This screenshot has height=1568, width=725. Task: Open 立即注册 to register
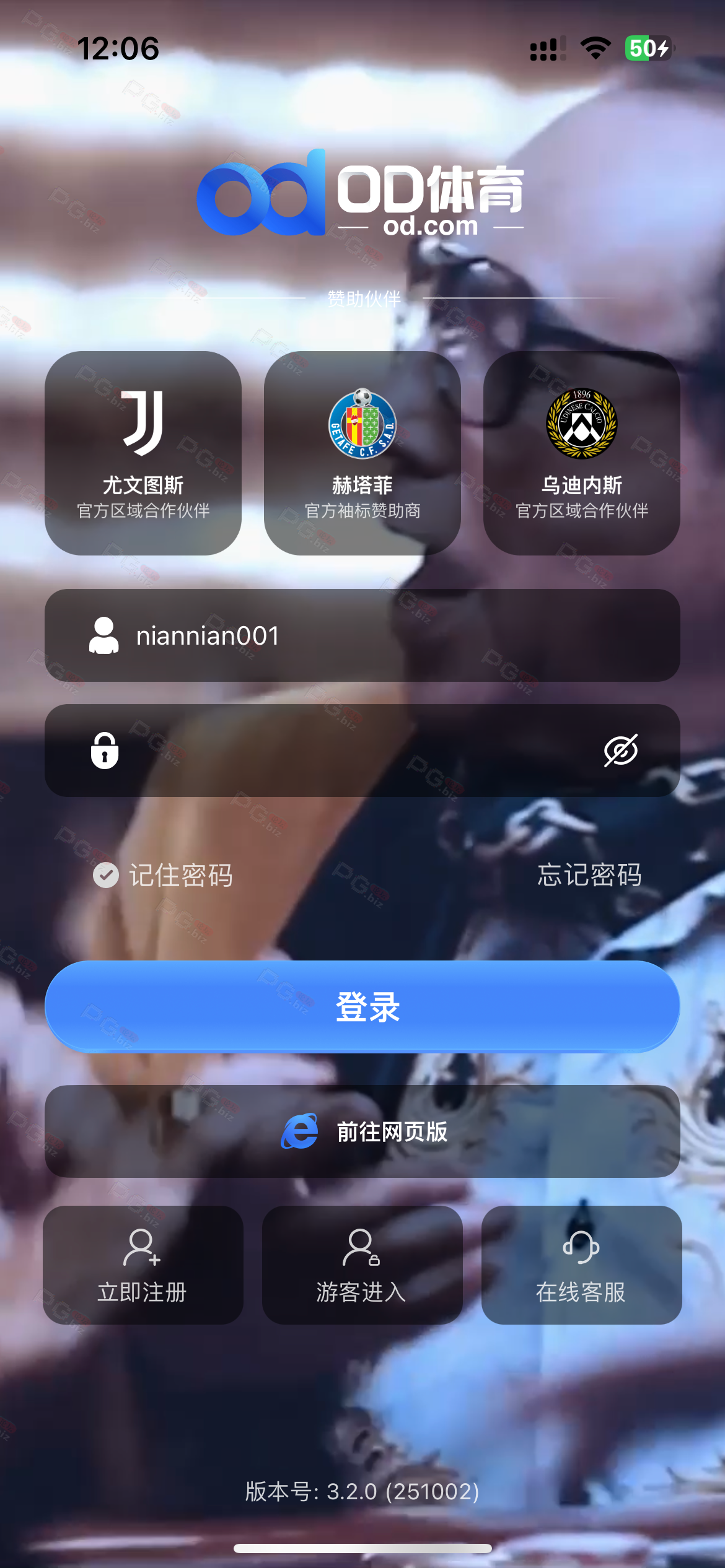(x=143, y=1265)
